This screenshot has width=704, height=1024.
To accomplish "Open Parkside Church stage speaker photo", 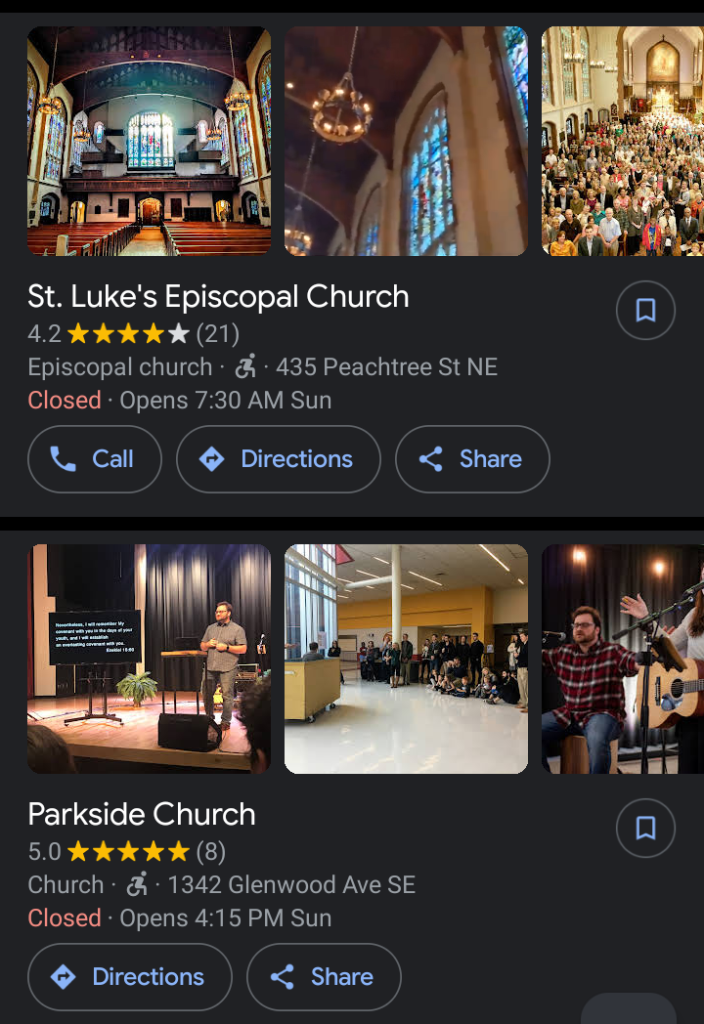I will coord(149,659).
